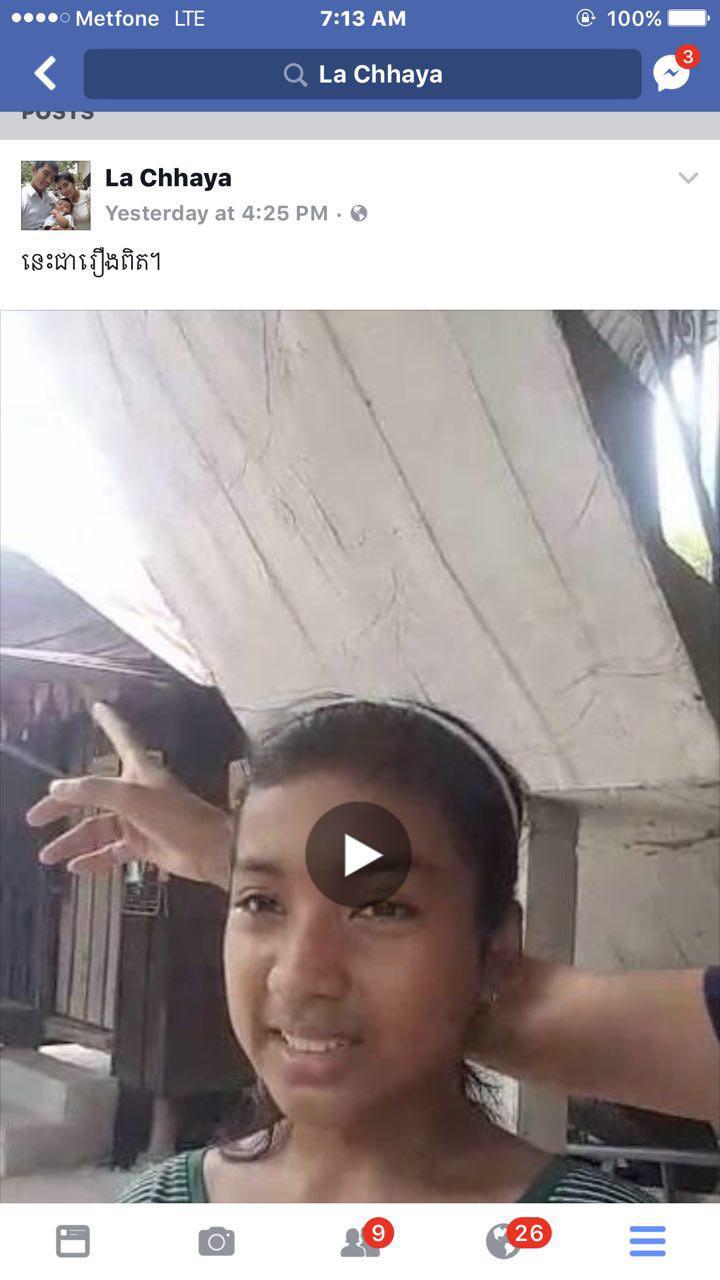Open the hamburger menu tab
The height and width of the screenshot is (1280, 720).
(x=648, y=1241)
